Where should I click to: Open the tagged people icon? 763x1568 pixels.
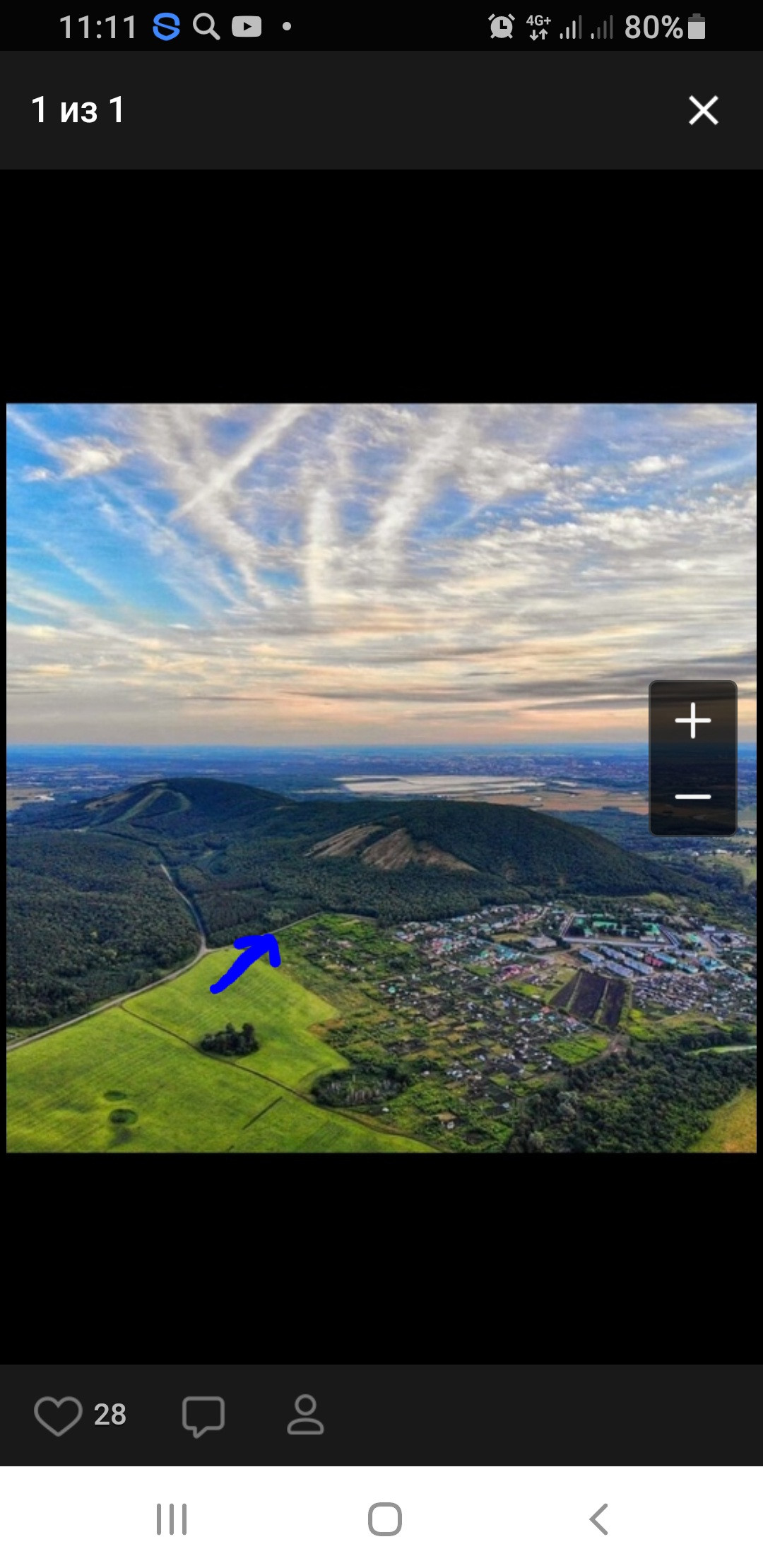point(305,1414)
